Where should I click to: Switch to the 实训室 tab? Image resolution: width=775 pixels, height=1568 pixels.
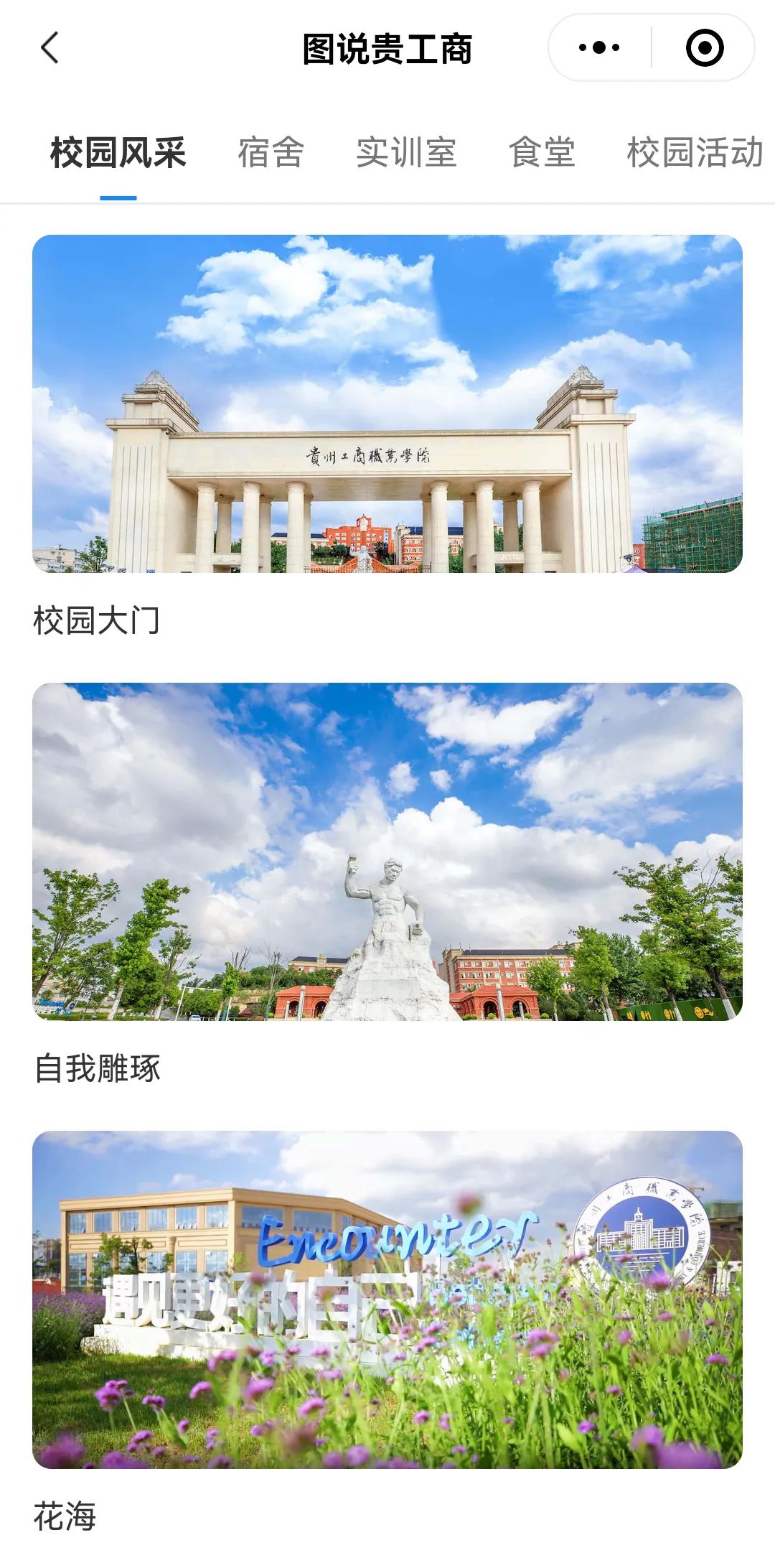406,153
